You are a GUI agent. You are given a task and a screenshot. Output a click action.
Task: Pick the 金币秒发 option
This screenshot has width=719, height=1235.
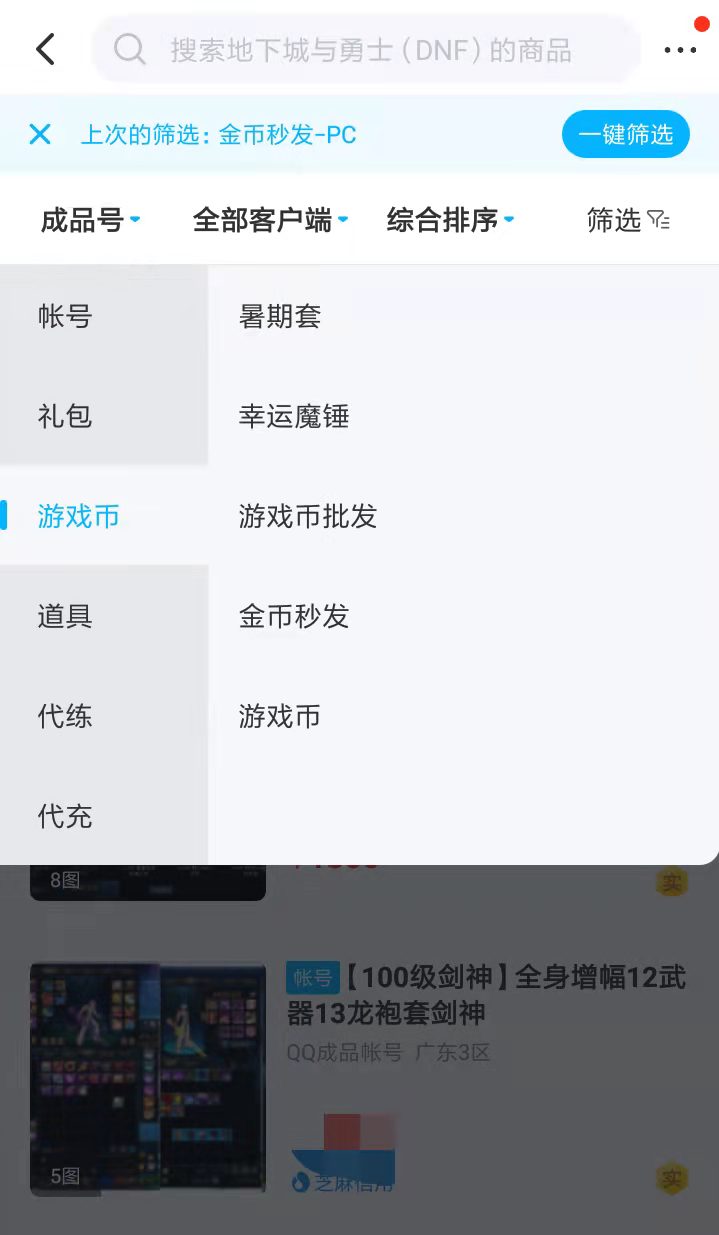pyautogui.click(x=294, y=616)
